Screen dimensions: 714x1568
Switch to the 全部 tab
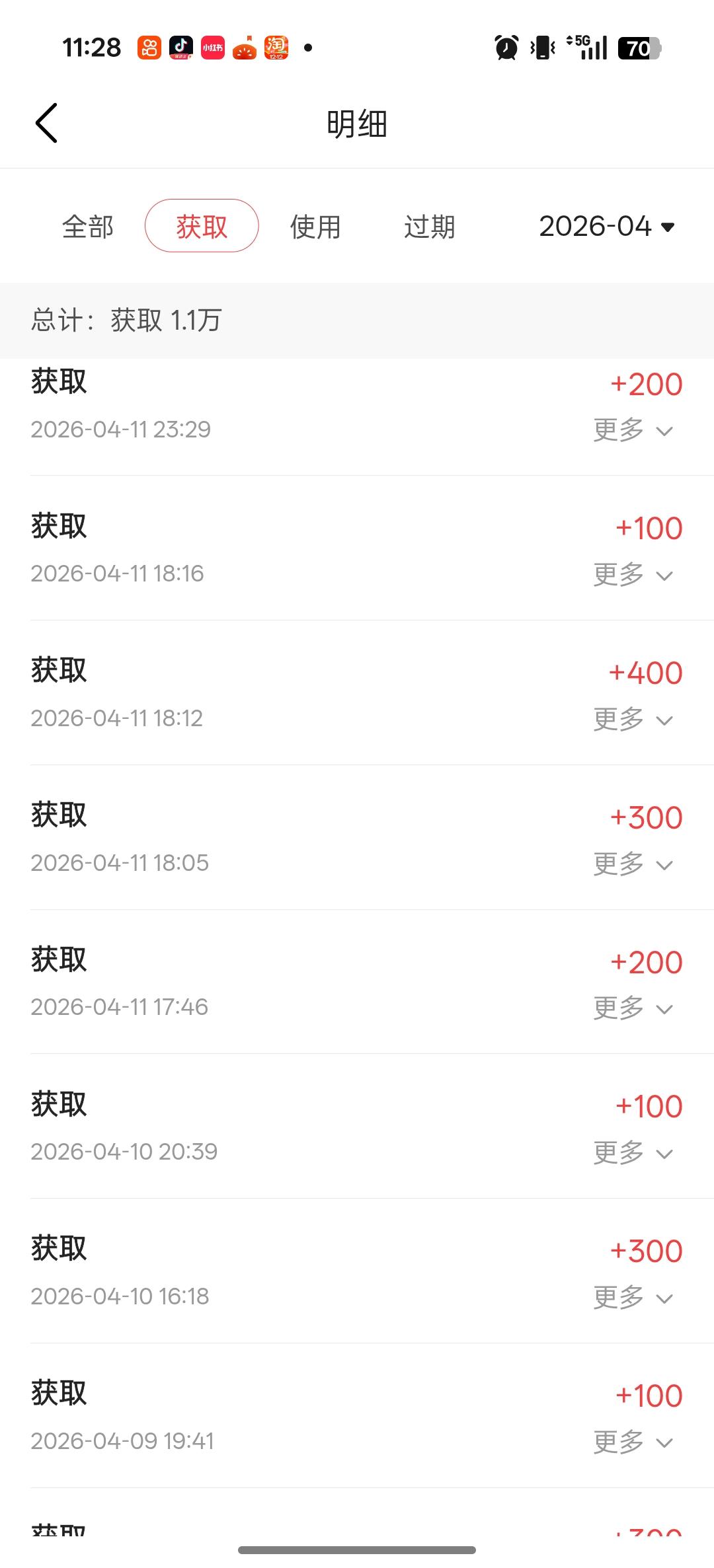tap(88, 227)
